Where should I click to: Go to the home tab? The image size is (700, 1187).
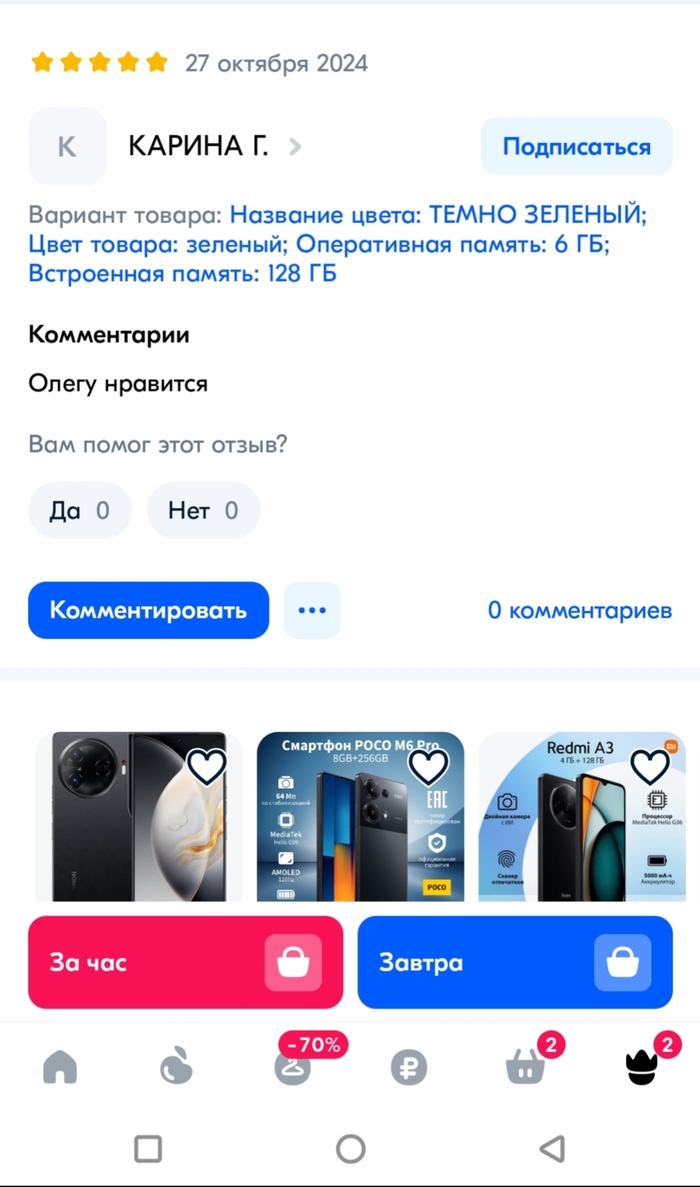click(x=60, y=1068)
